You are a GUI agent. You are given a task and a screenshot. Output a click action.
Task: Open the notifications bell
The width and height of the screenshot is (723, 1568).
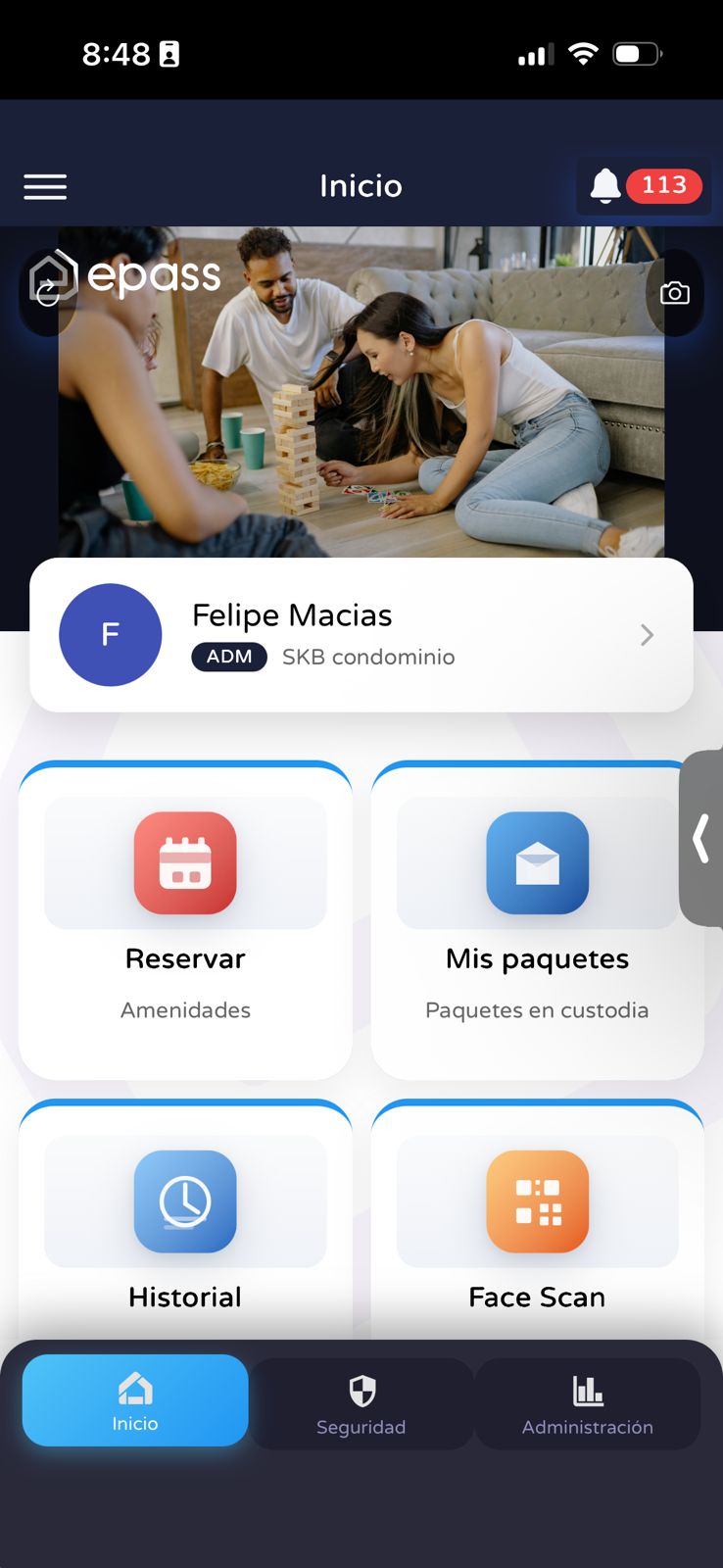[x=605, y=185]
